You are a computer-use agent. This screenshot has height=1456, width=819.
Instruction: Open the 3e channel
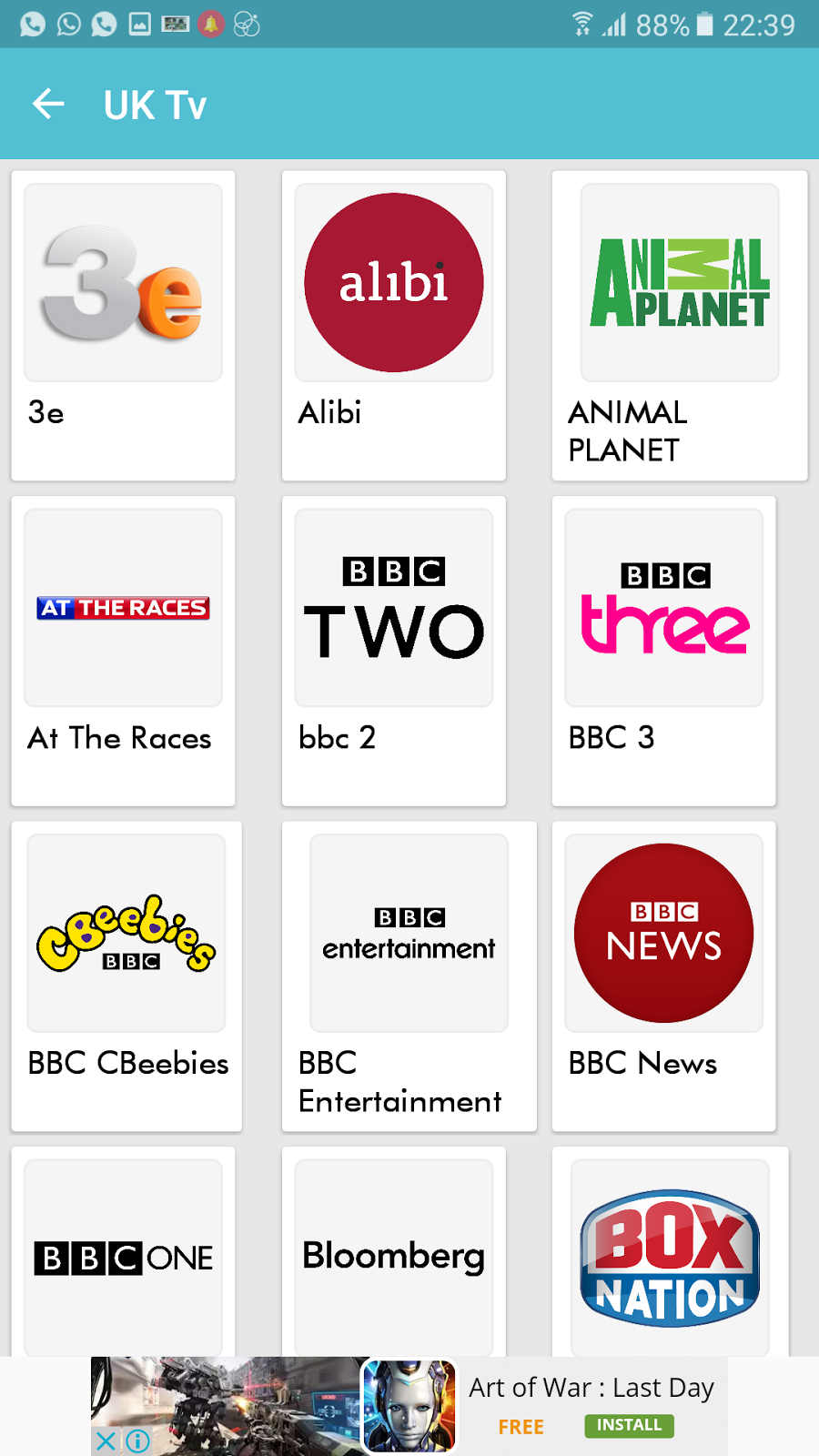pyautogui.click(x=123, y=325)
